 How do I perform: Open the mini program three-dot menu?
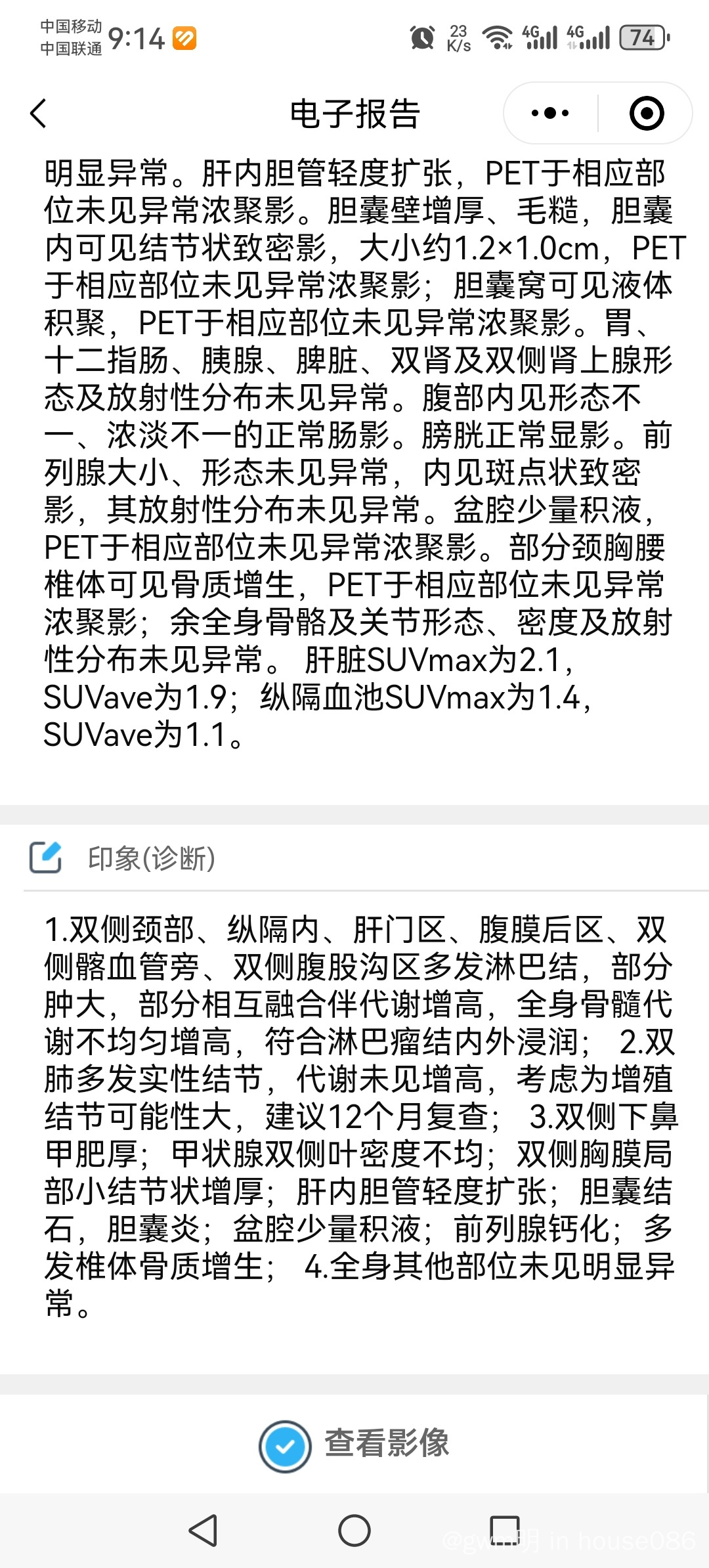point(550,114)
